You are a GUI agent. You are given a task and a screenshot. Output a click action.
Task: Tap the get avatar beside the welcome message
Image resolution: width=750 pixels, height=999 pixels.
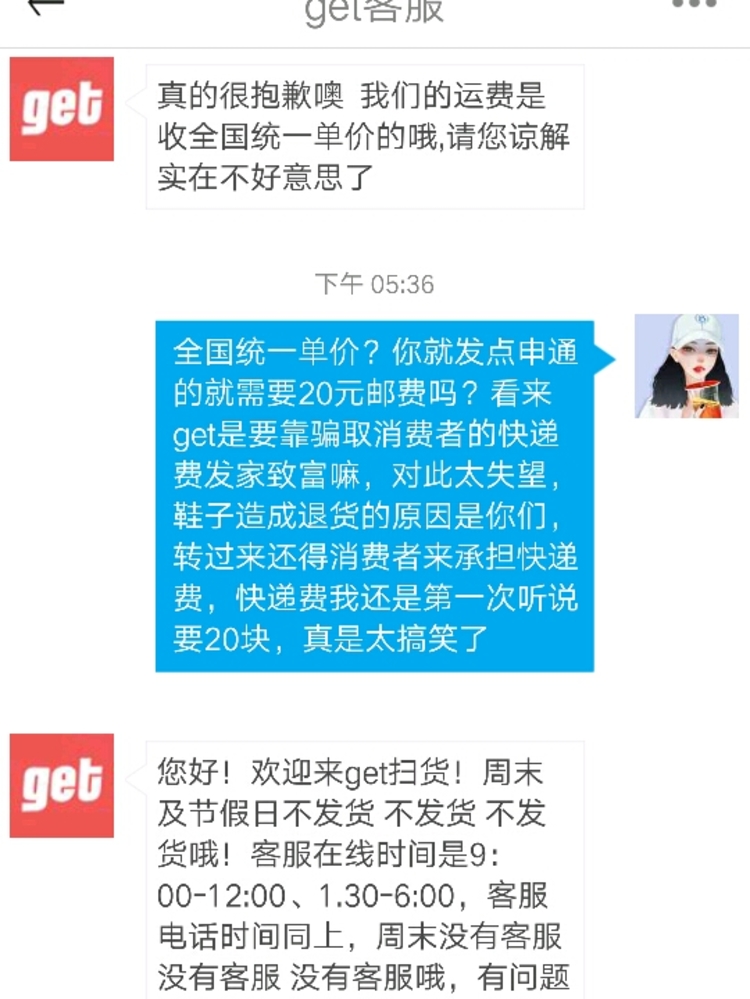tap(61, 786)
